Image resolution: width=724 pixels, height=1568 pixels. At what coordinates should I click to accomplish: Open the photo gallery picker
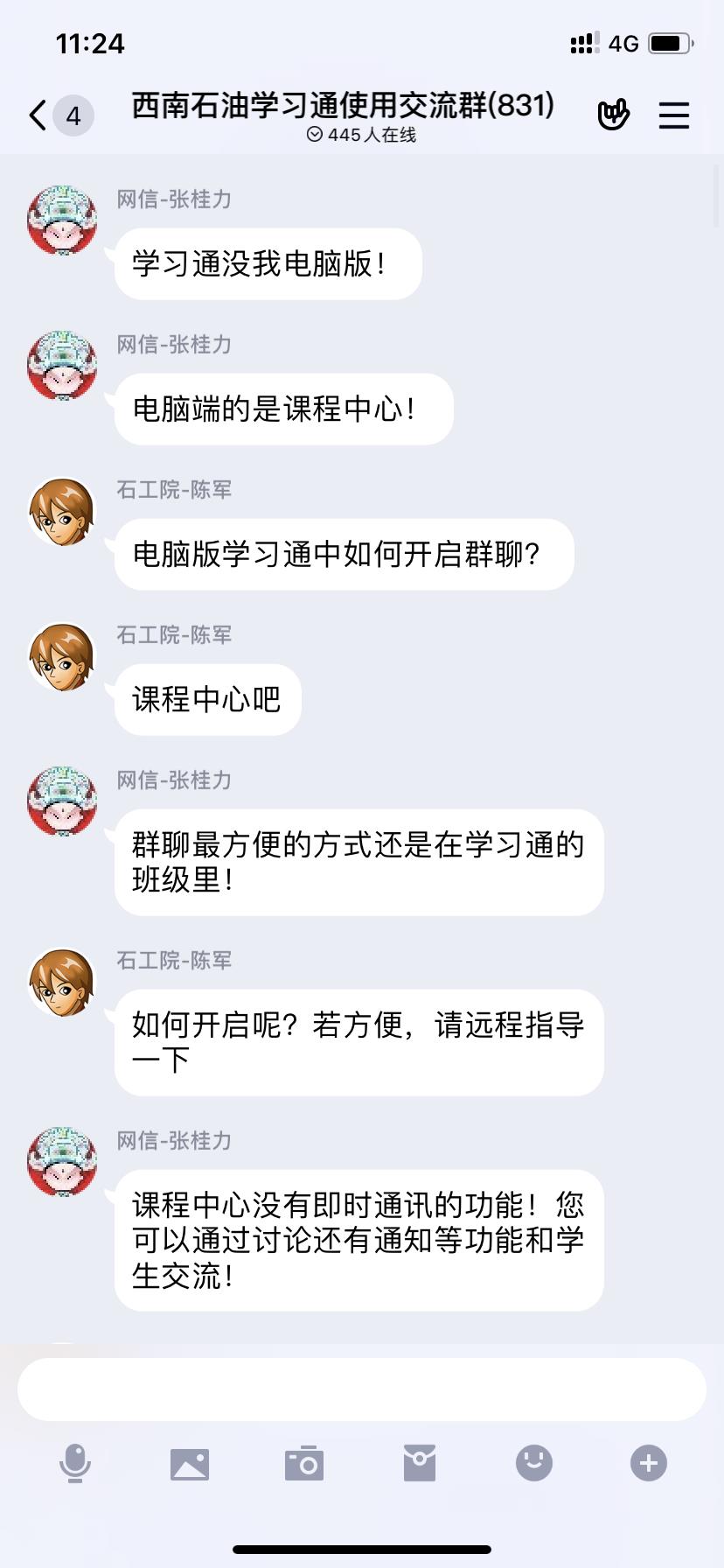[x=190, y=1463]
